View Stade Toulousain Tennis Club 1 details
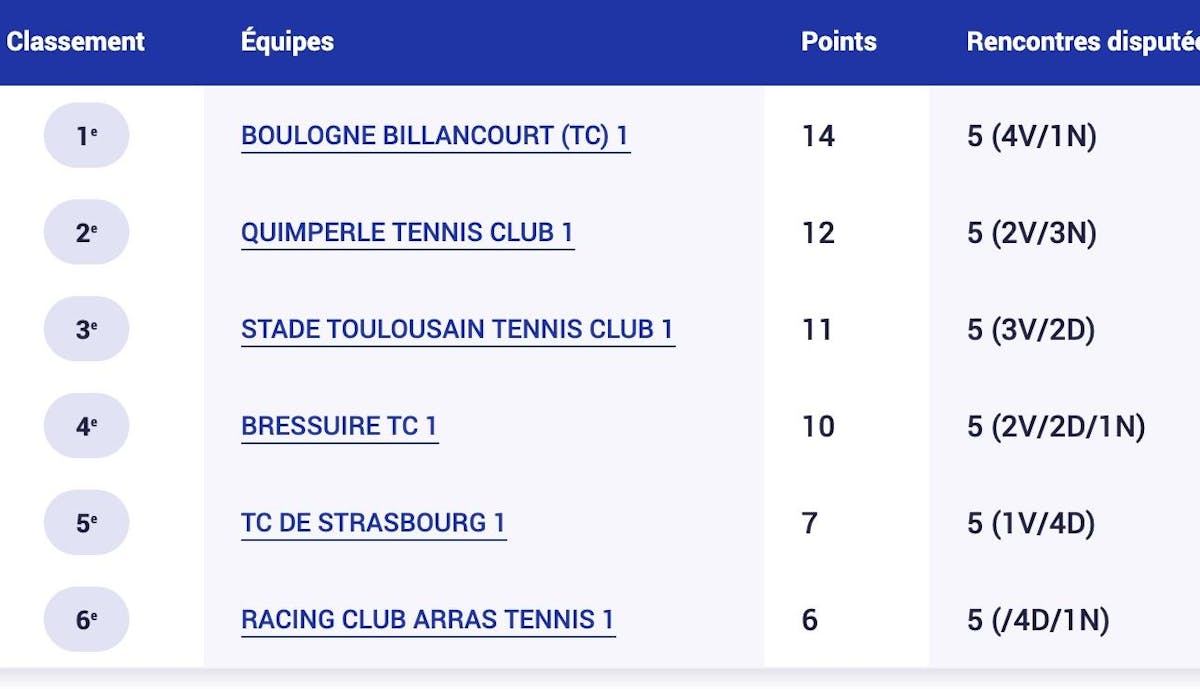 [457, 330]
